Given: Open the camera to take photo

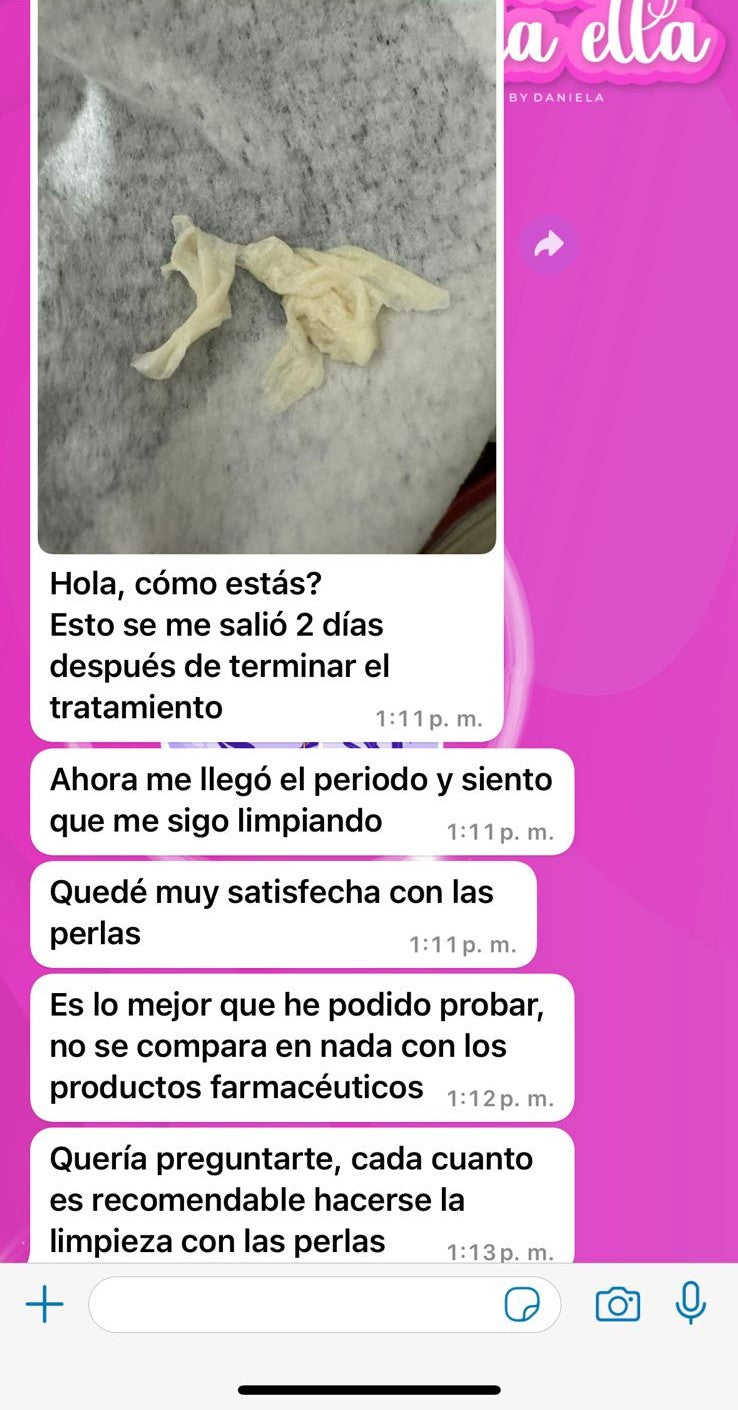Looking at the screenshot, I should click(x=617, y=1304).
